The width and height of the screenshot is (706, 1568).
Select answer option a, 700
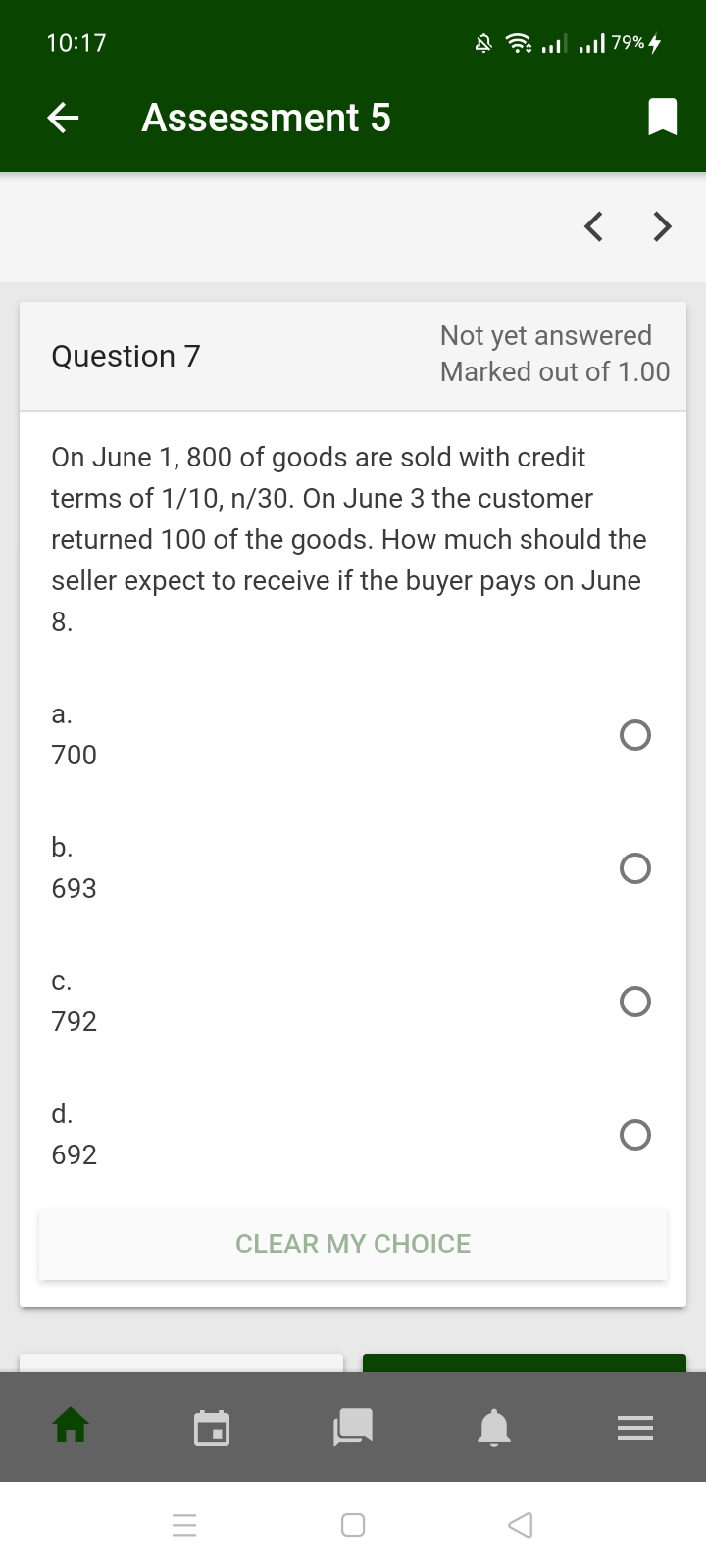pyautogui.click(x=635, y=735)
